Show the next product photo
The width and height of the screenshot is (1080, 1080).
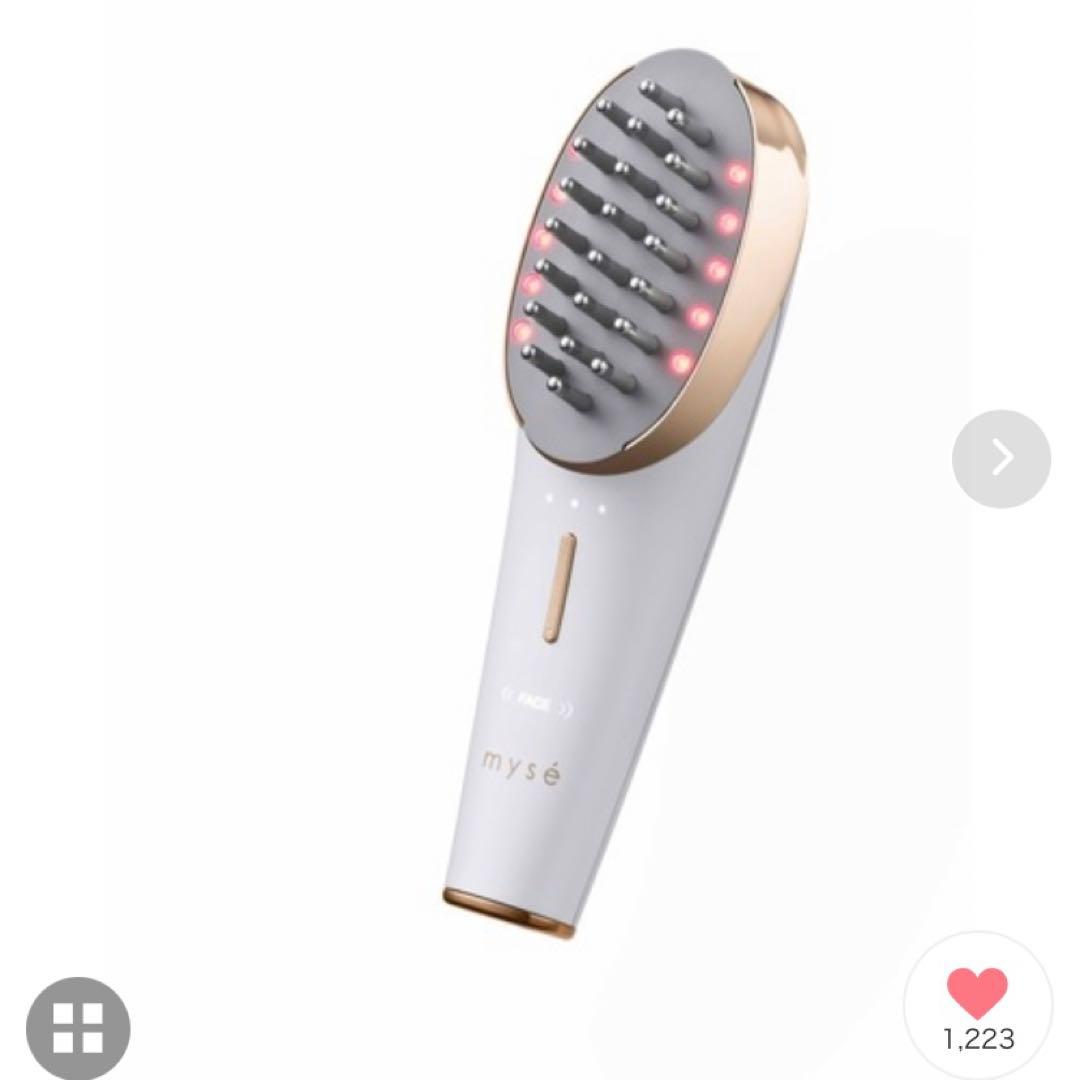(1000, 459)
